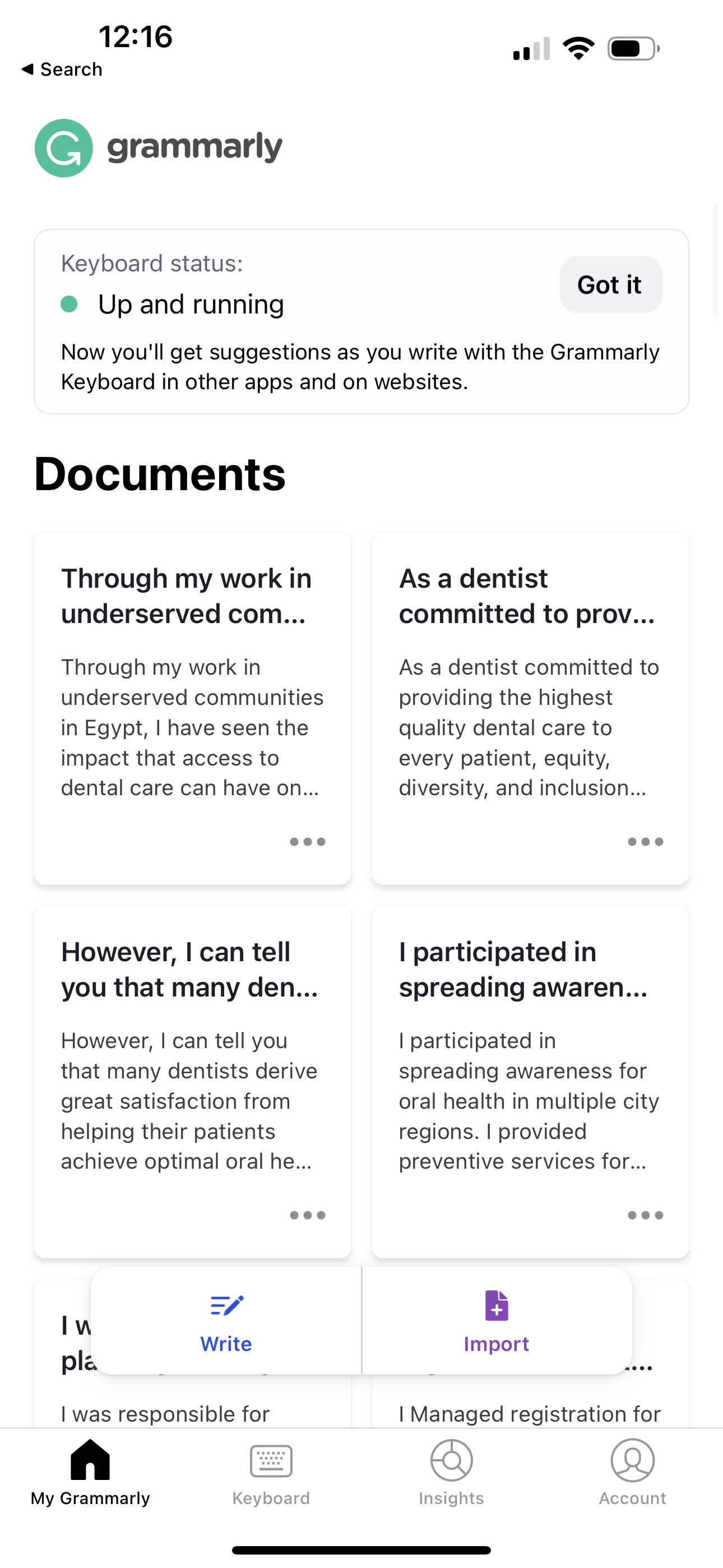Image resolution: width=723 pixels, height=1568 pixels.
Task: Tap the Account profile icon
Action: (632, 1461)
